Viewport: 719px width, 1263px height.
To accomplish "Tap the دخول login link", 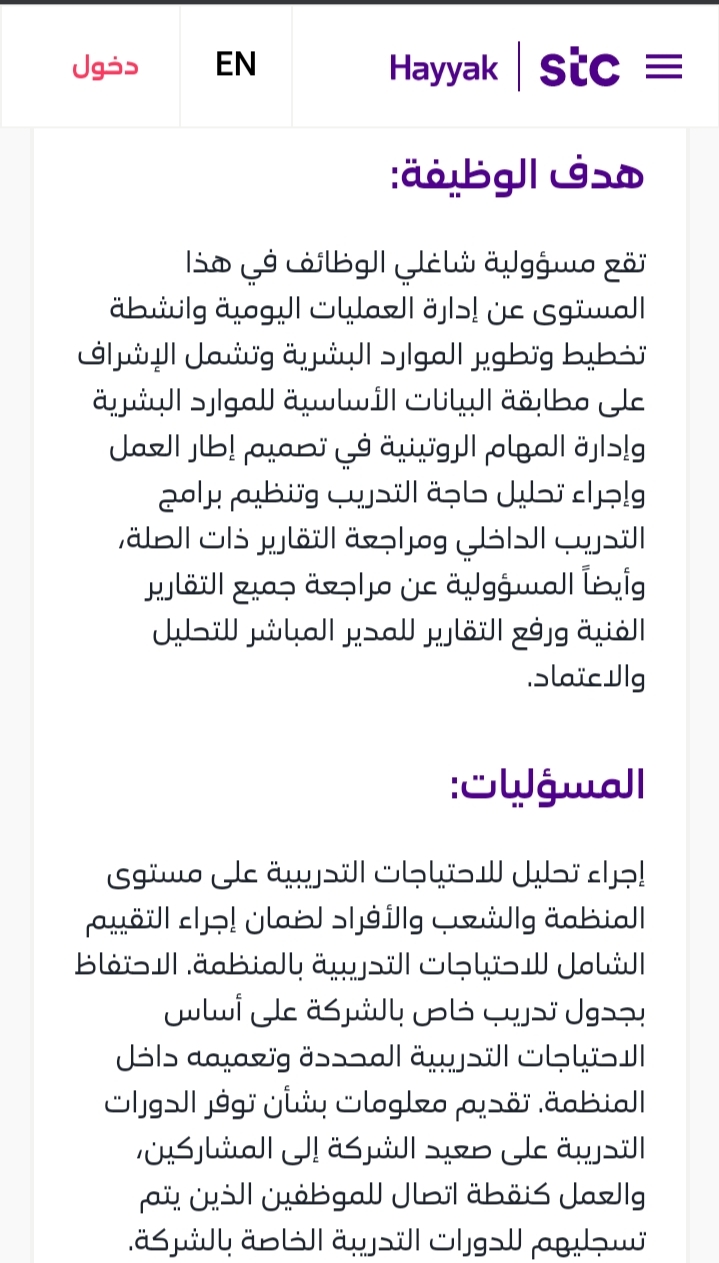I will [x=105, y=67].
